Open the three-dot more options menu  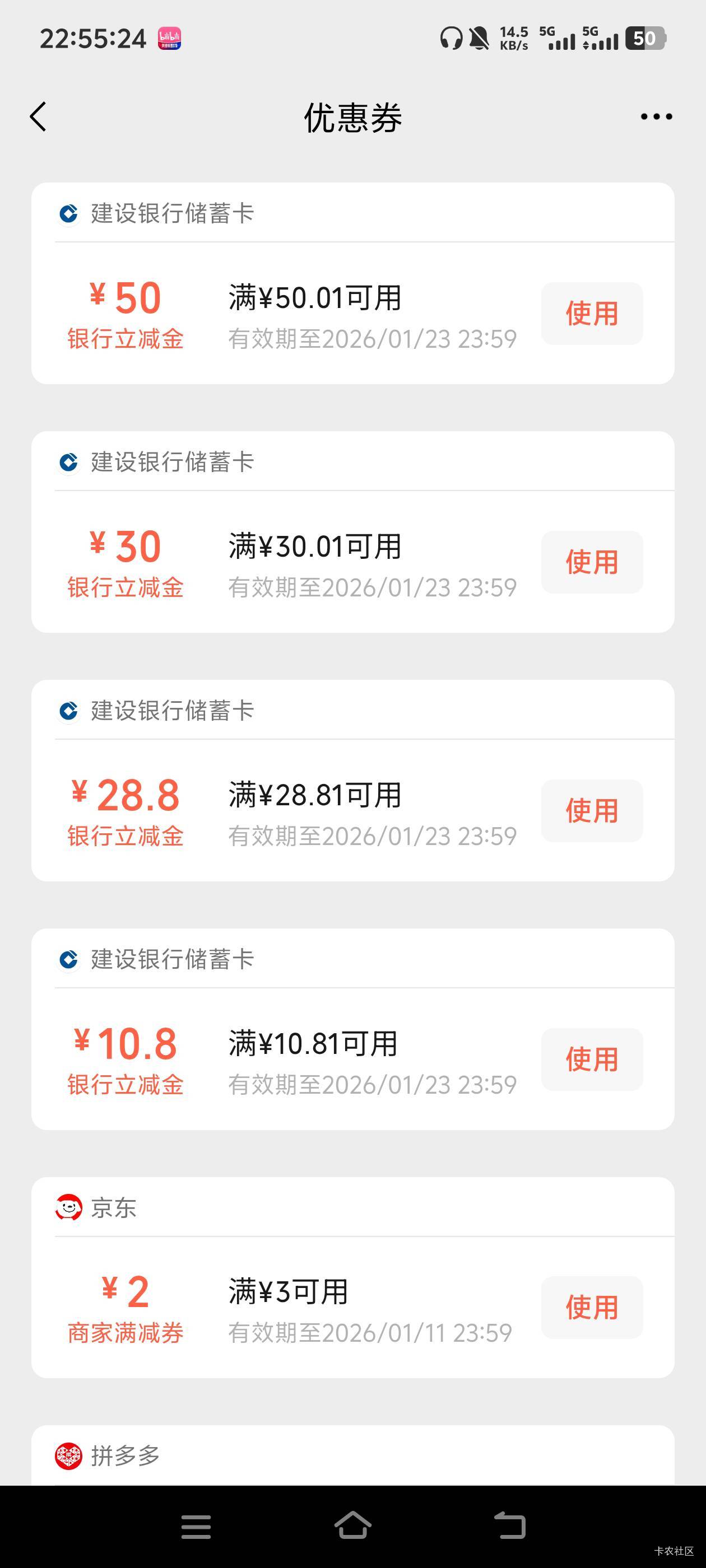point(656,116)
